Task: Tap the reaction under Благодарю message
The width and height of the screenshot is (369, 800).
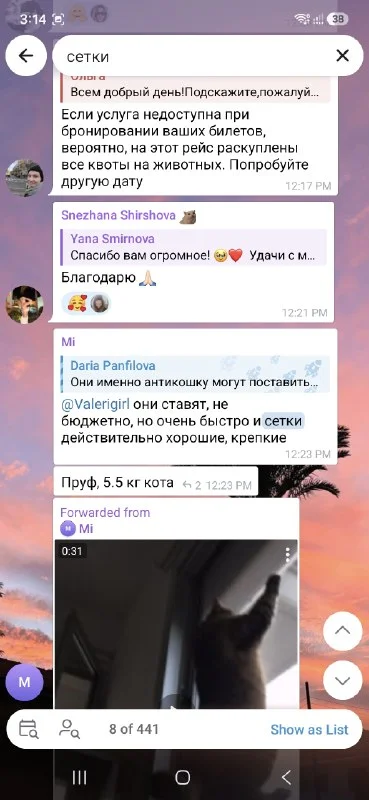Action: pyautogui.click(x=86, y=303)
